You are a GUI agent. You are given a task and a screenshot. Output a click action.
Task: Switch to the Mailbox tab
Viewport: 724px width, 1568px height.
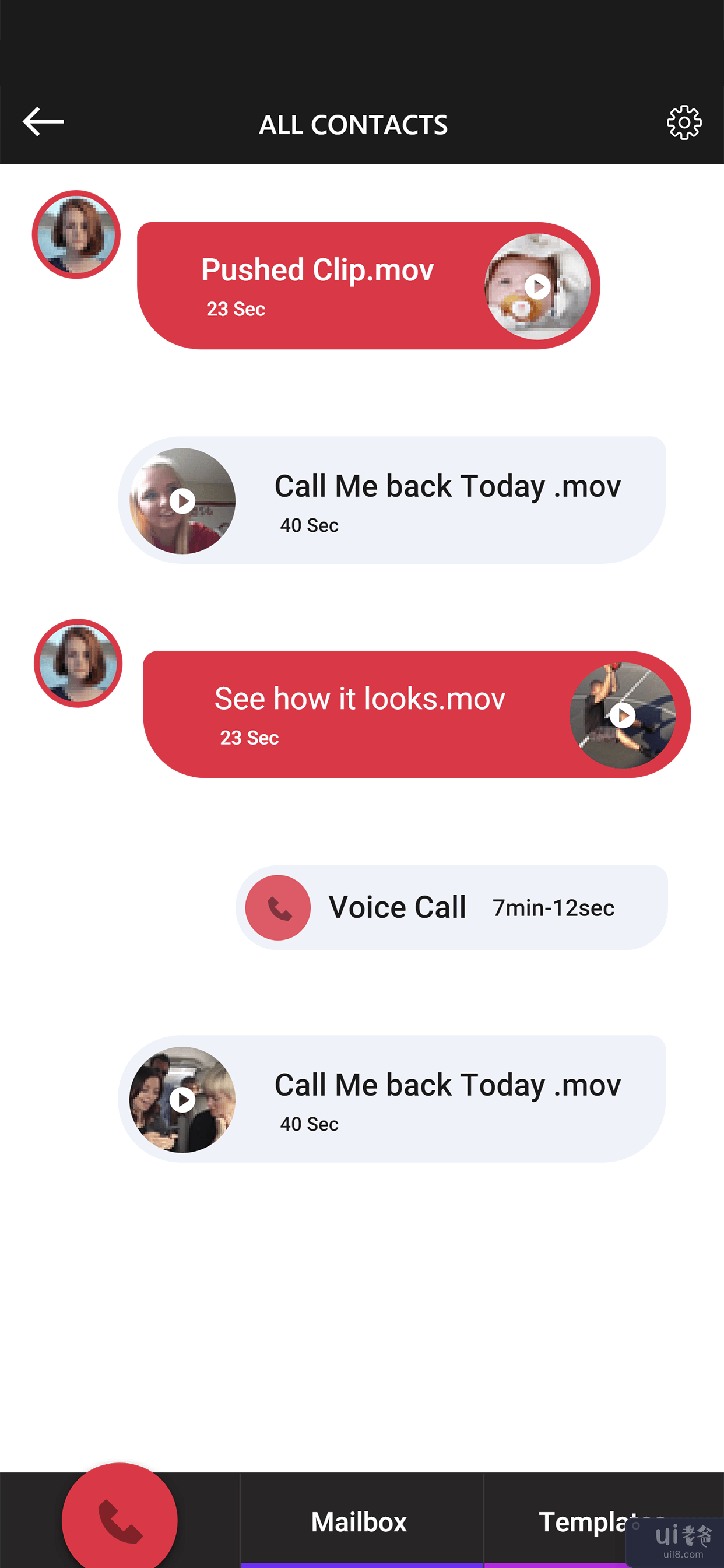tap(359, 1522)
